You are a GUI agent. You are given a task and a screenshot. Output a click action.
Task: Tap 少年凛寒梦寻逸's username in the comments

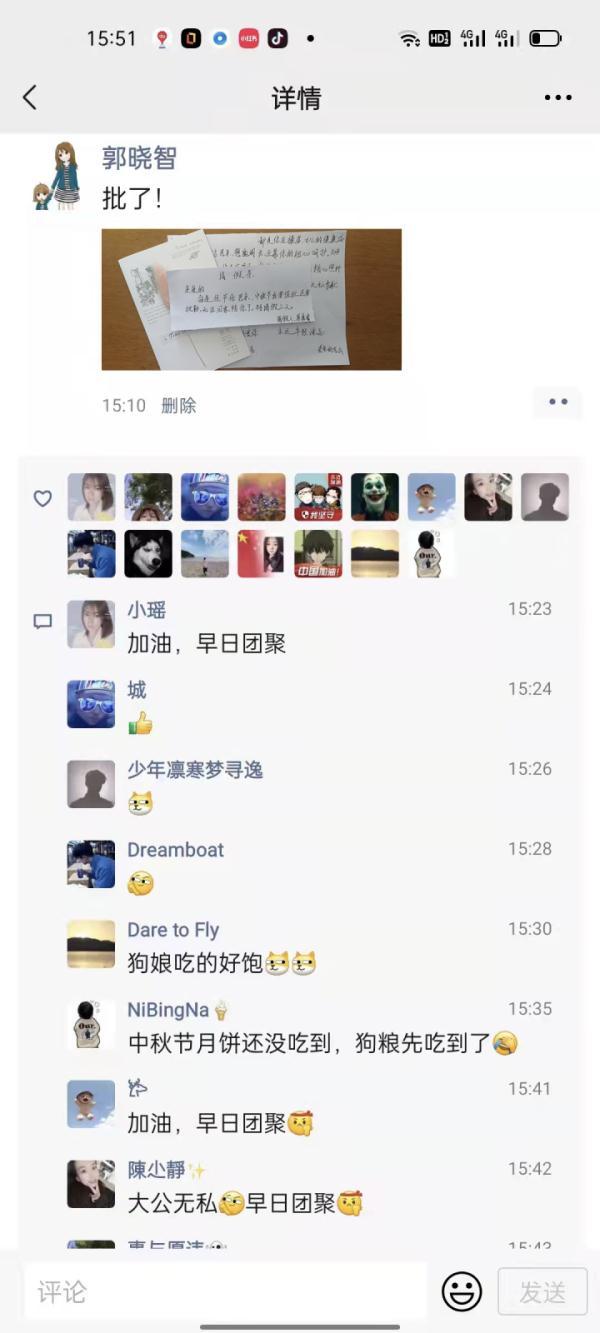pyautogui.click(x=195, y=770)
